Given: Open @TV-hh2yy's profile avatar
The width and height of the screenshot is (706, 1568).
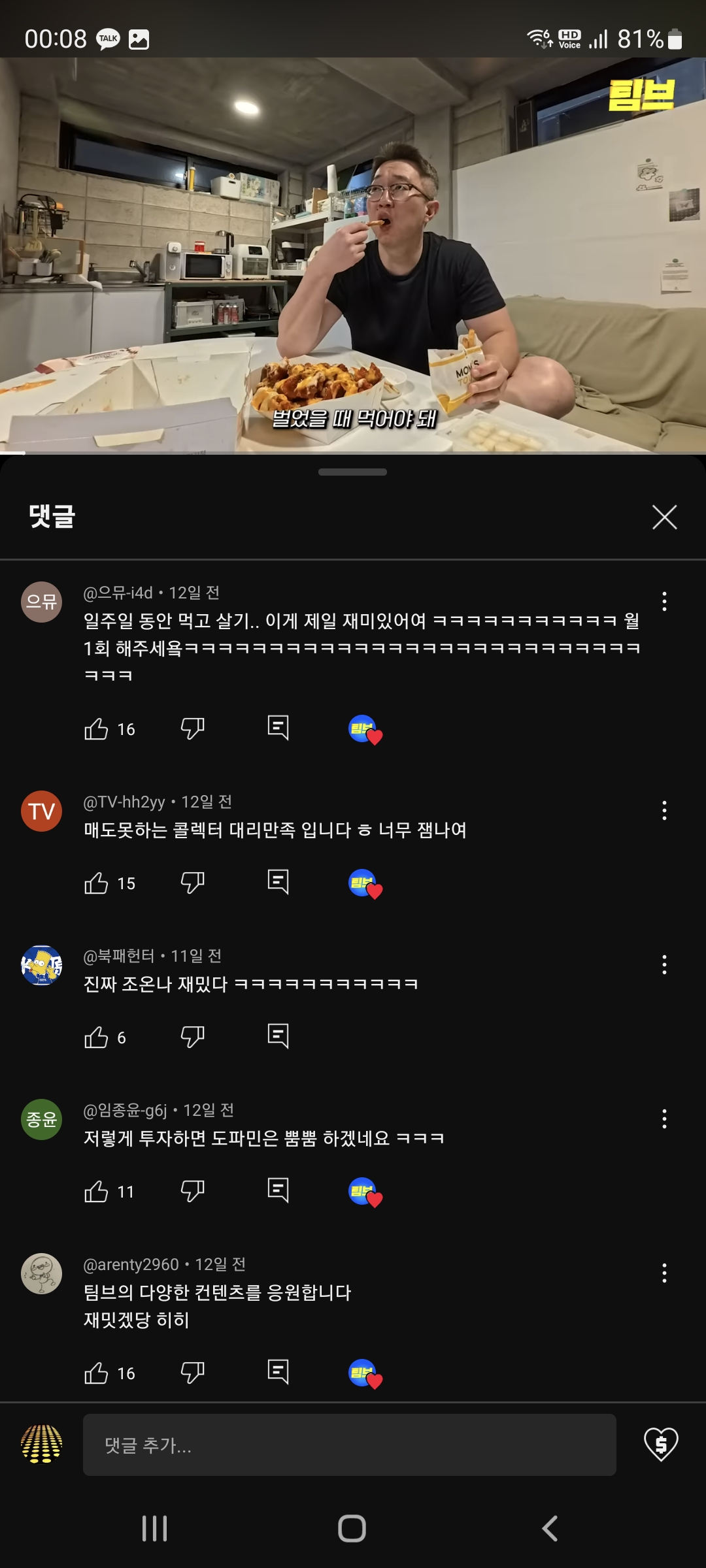Looking at the screenshot, I should pos(42,811).
